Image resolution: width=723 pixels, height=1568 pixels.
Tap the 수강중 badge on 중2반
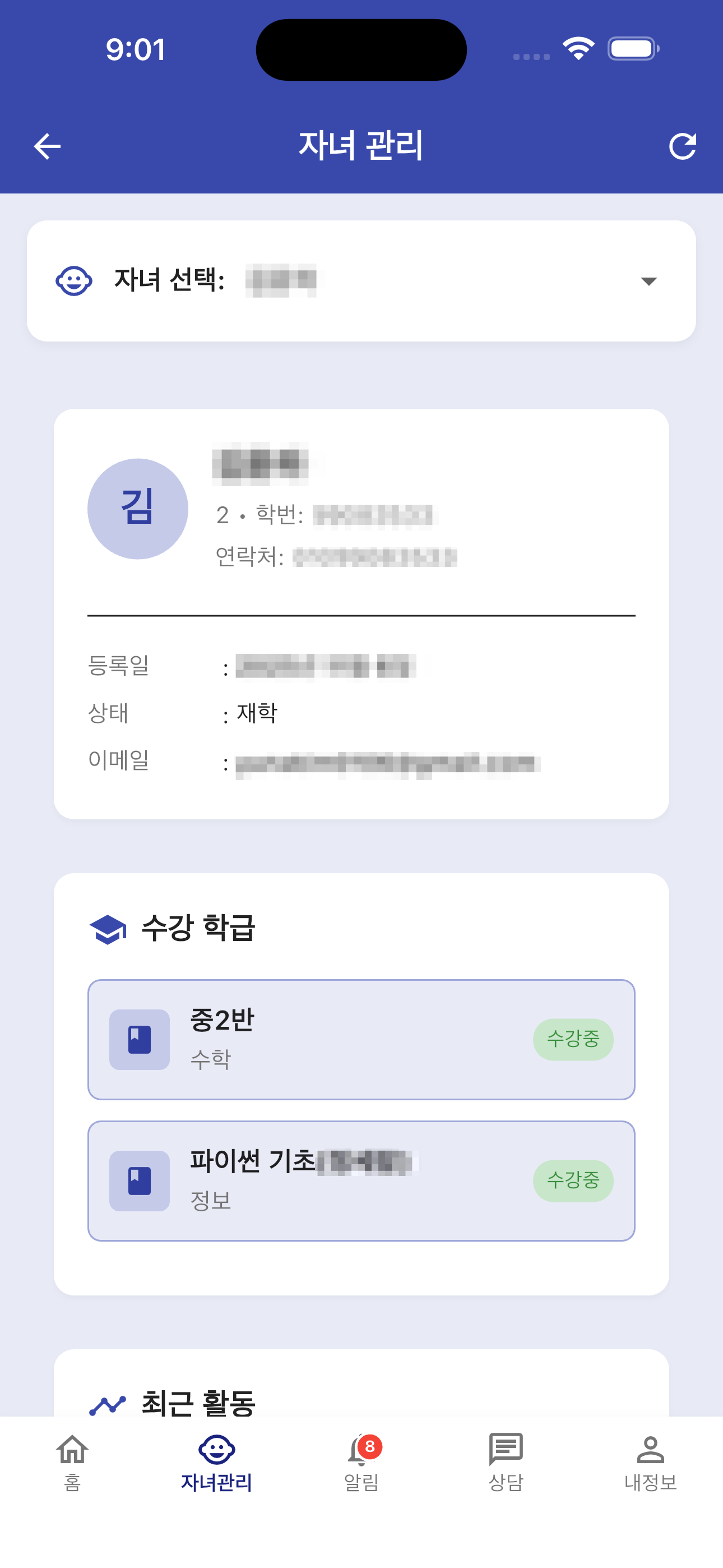573,1039
